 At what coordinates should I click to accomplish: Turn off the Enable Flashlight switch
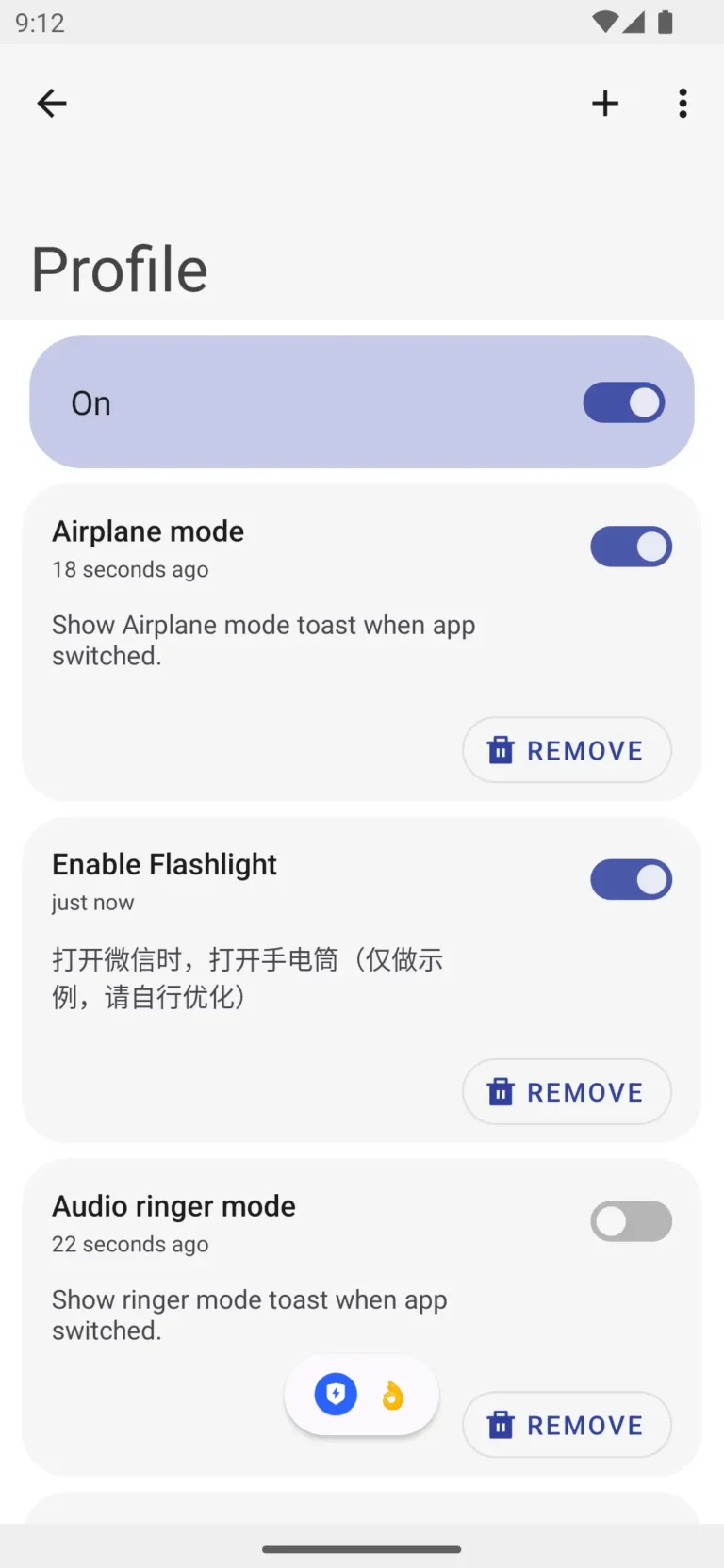631,879
